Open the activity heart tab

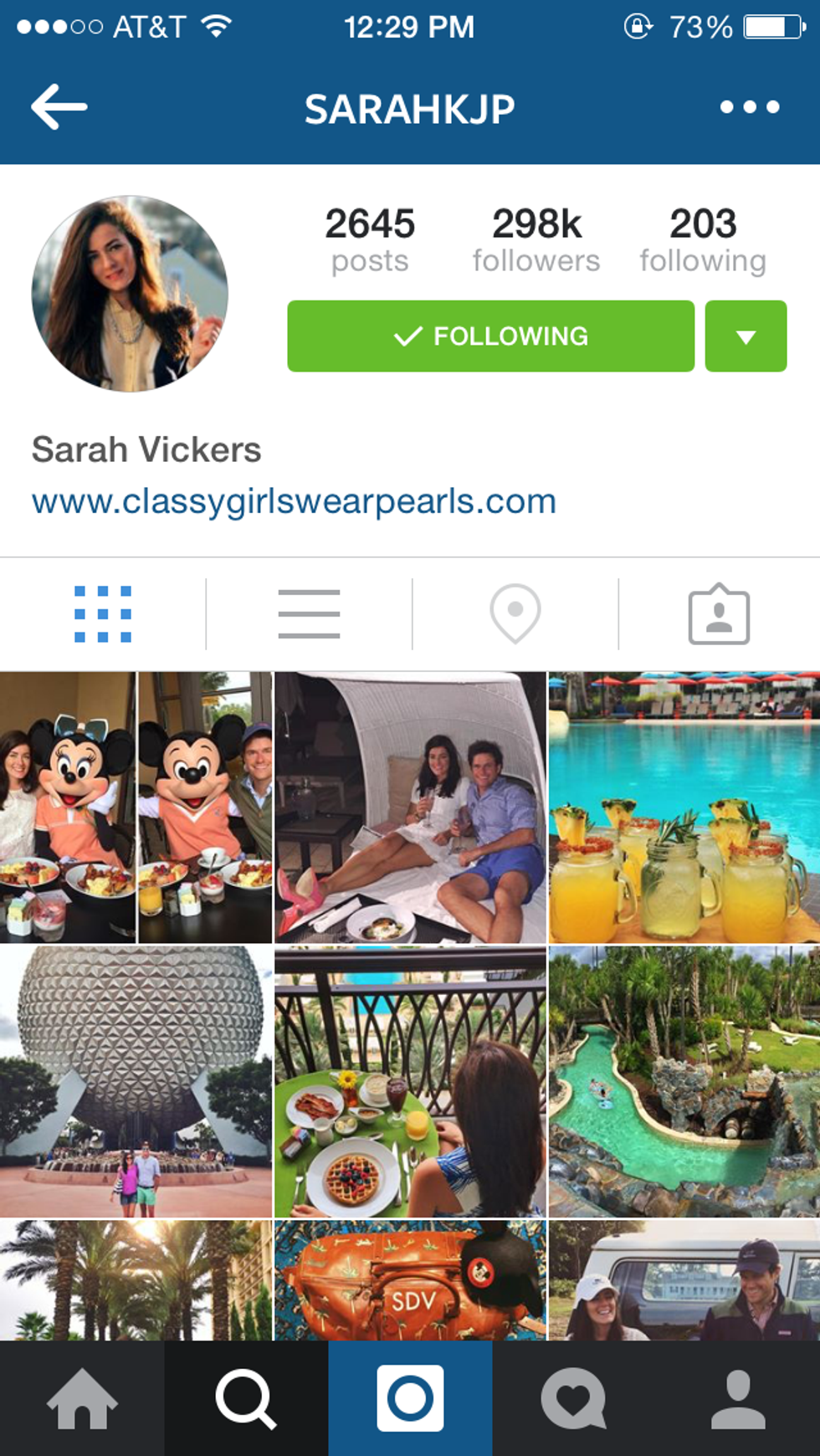pos(573,1399)
